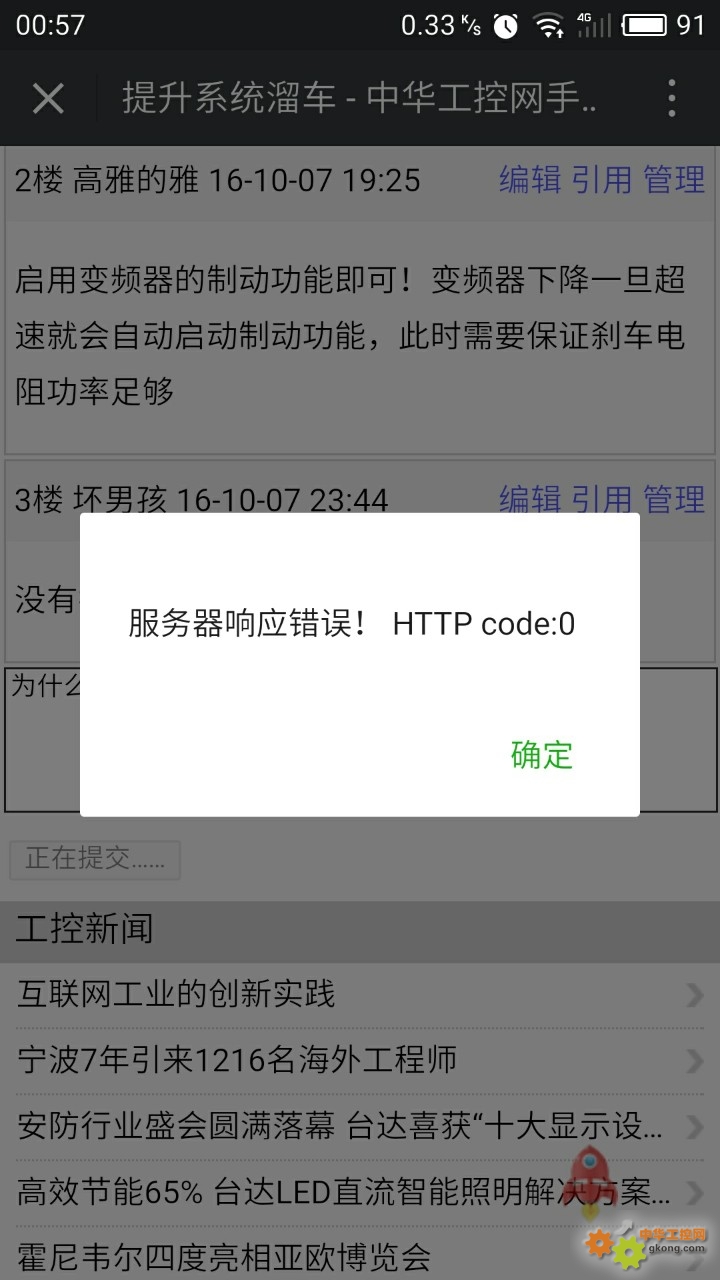Tap 引用 on 3楼 坏男孩's reply
720x1280 pixels.
(x=602, y=498)
